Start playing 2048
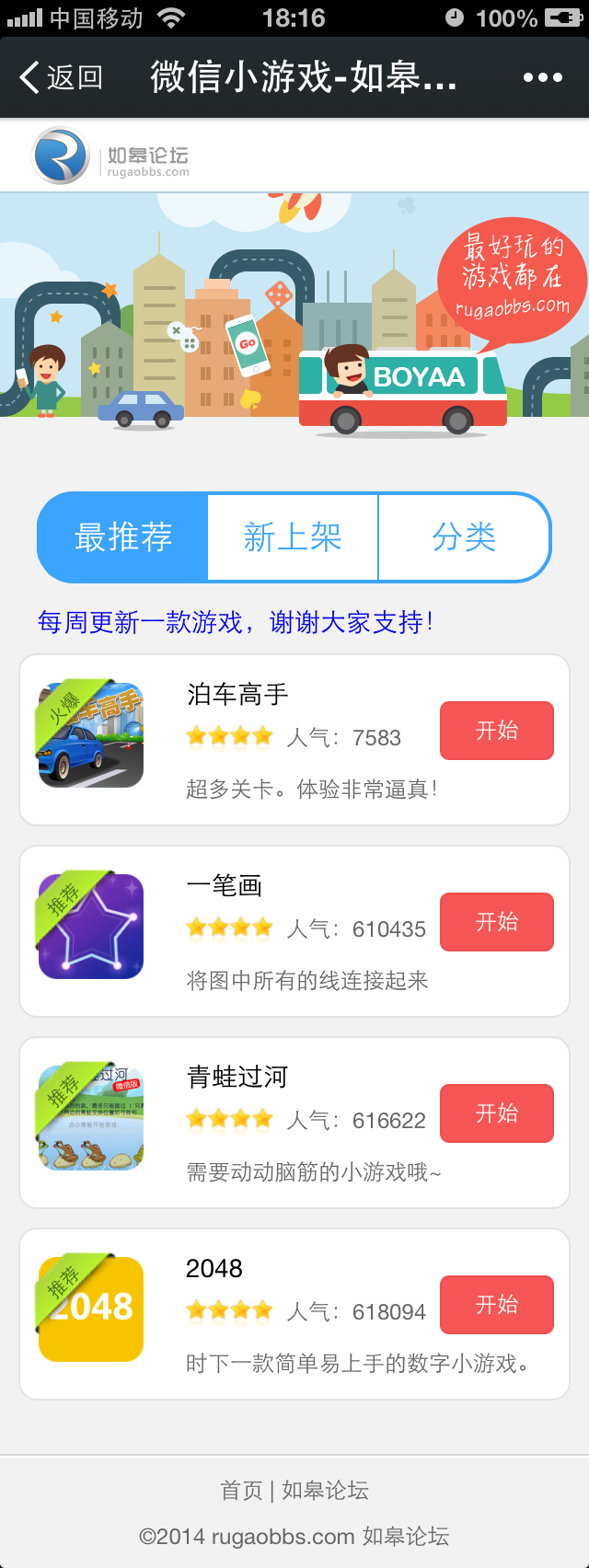Viewport: 589px width, 1568px height. click(x=497, y=1305)
